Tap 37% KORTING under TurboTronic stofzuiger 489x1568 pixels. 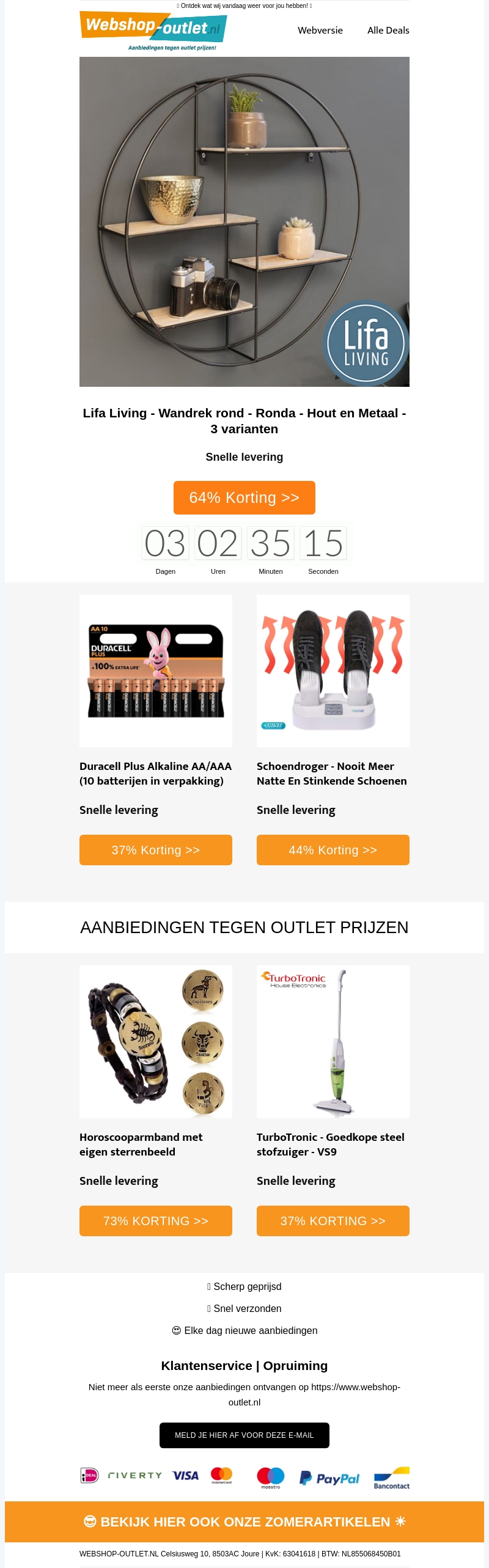coord(333,1221)
